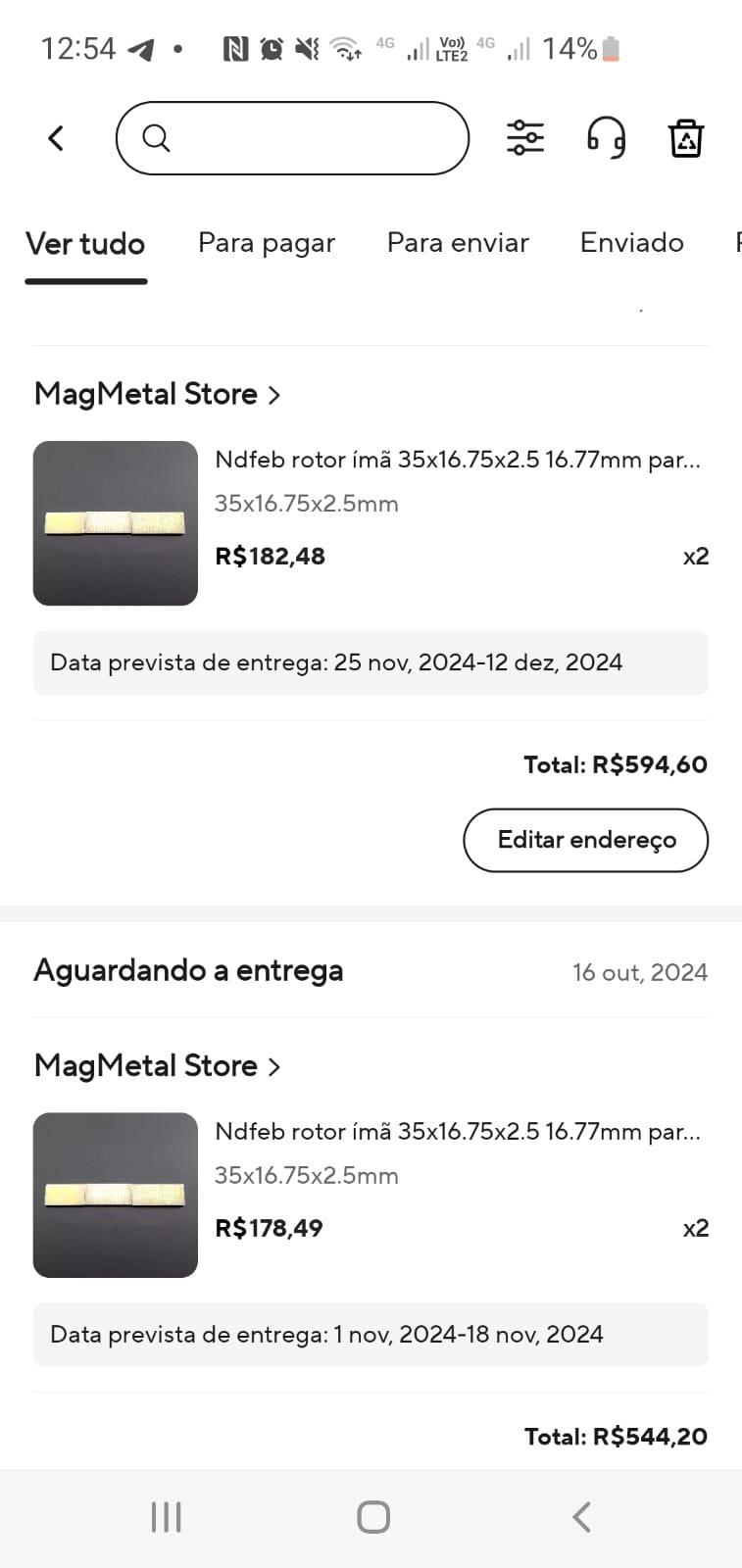Open MagMetal Store above the R$178,49 item
742x1568 pixels.
157,1065
